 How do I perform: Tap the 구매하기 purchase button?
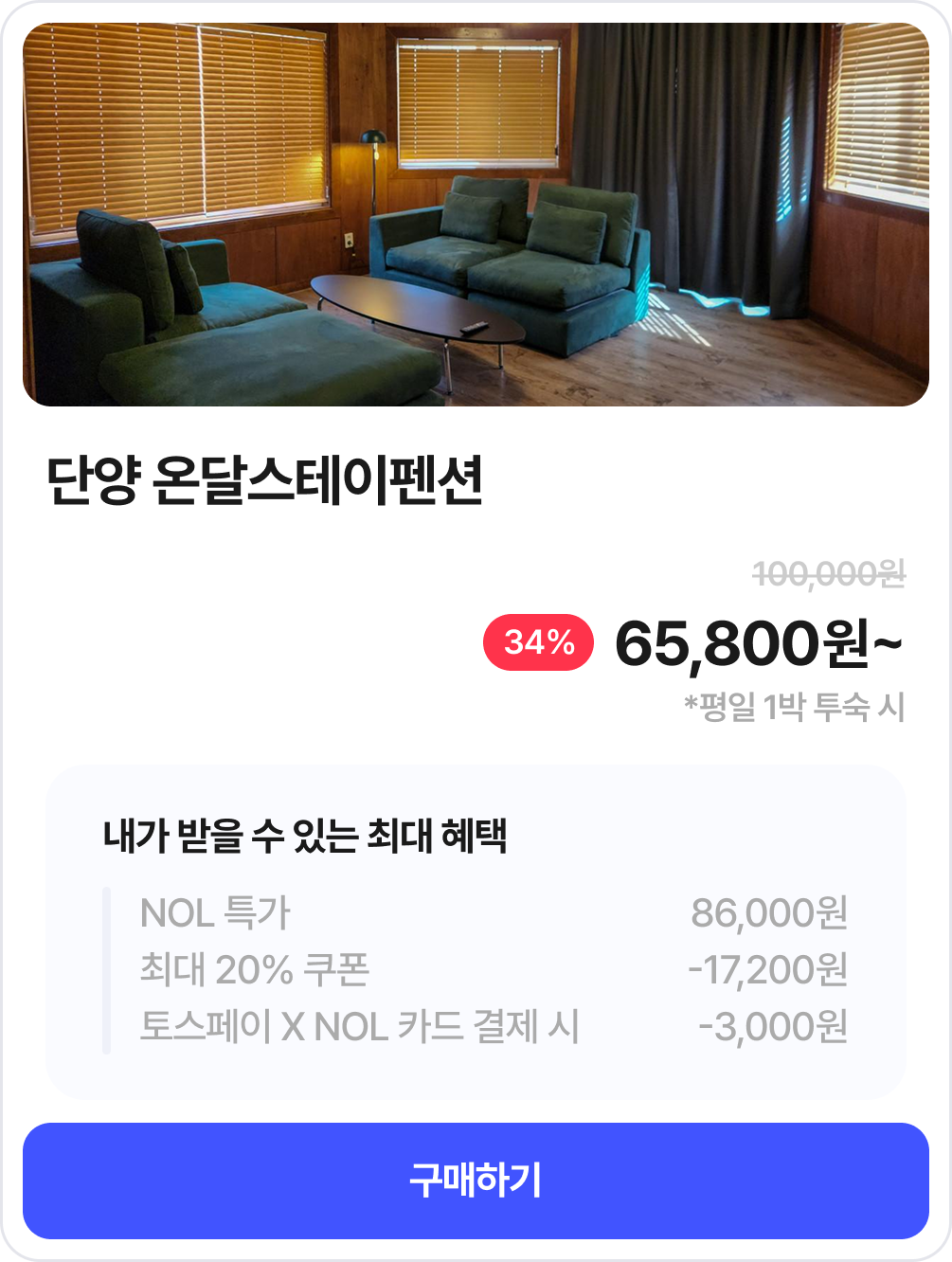click(x=476, y=1181)
